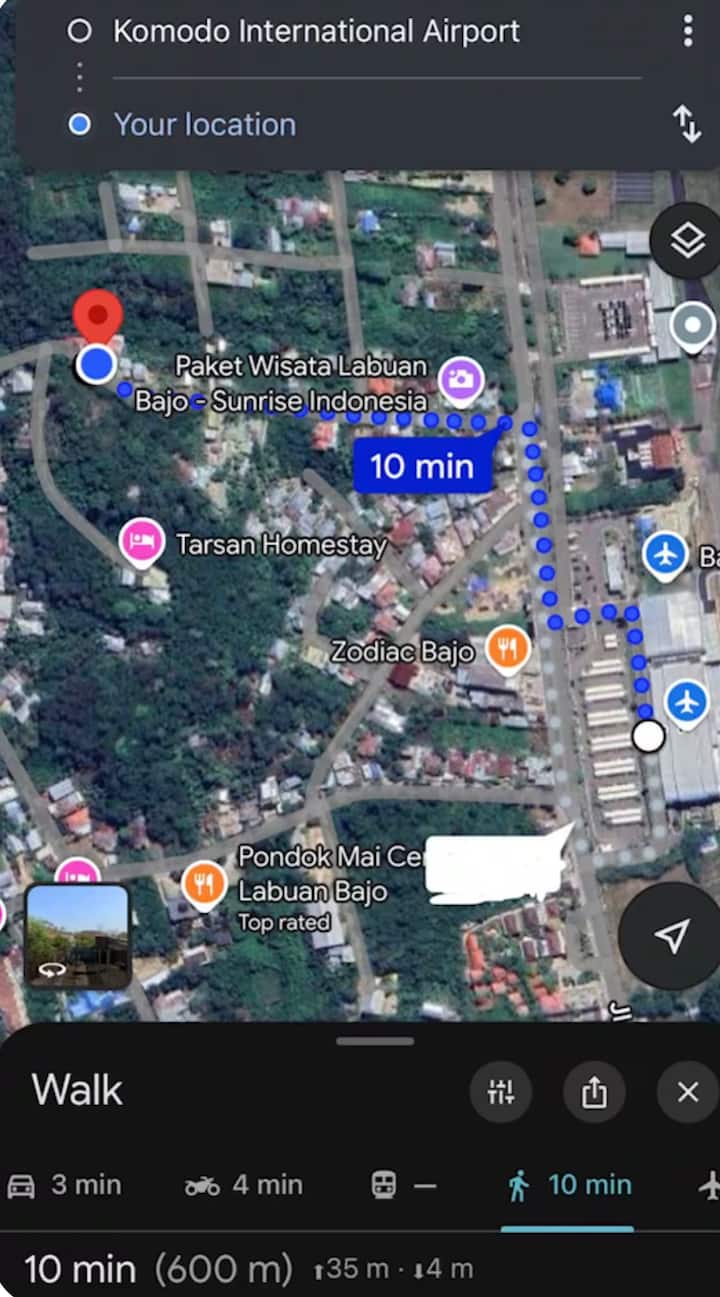Open the Tarsan Homestay map pin
Screen dimensions: 720x1297
(142, 543)
